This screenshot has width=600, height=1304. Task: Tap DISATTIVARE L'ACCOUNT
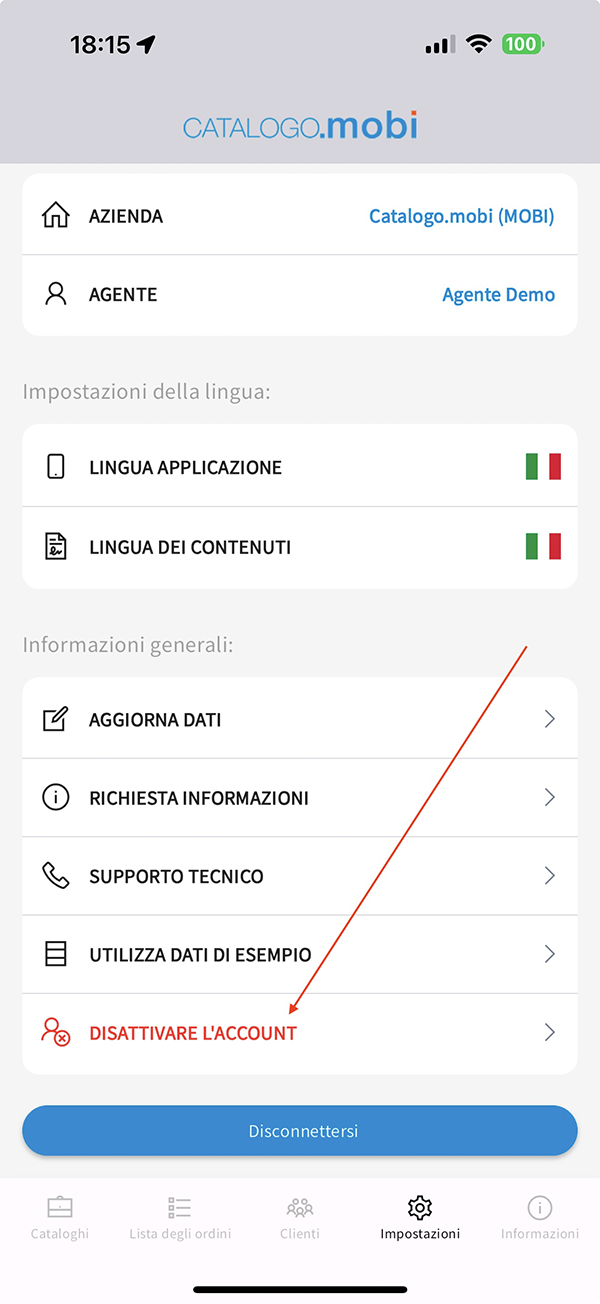point(300,1033)
